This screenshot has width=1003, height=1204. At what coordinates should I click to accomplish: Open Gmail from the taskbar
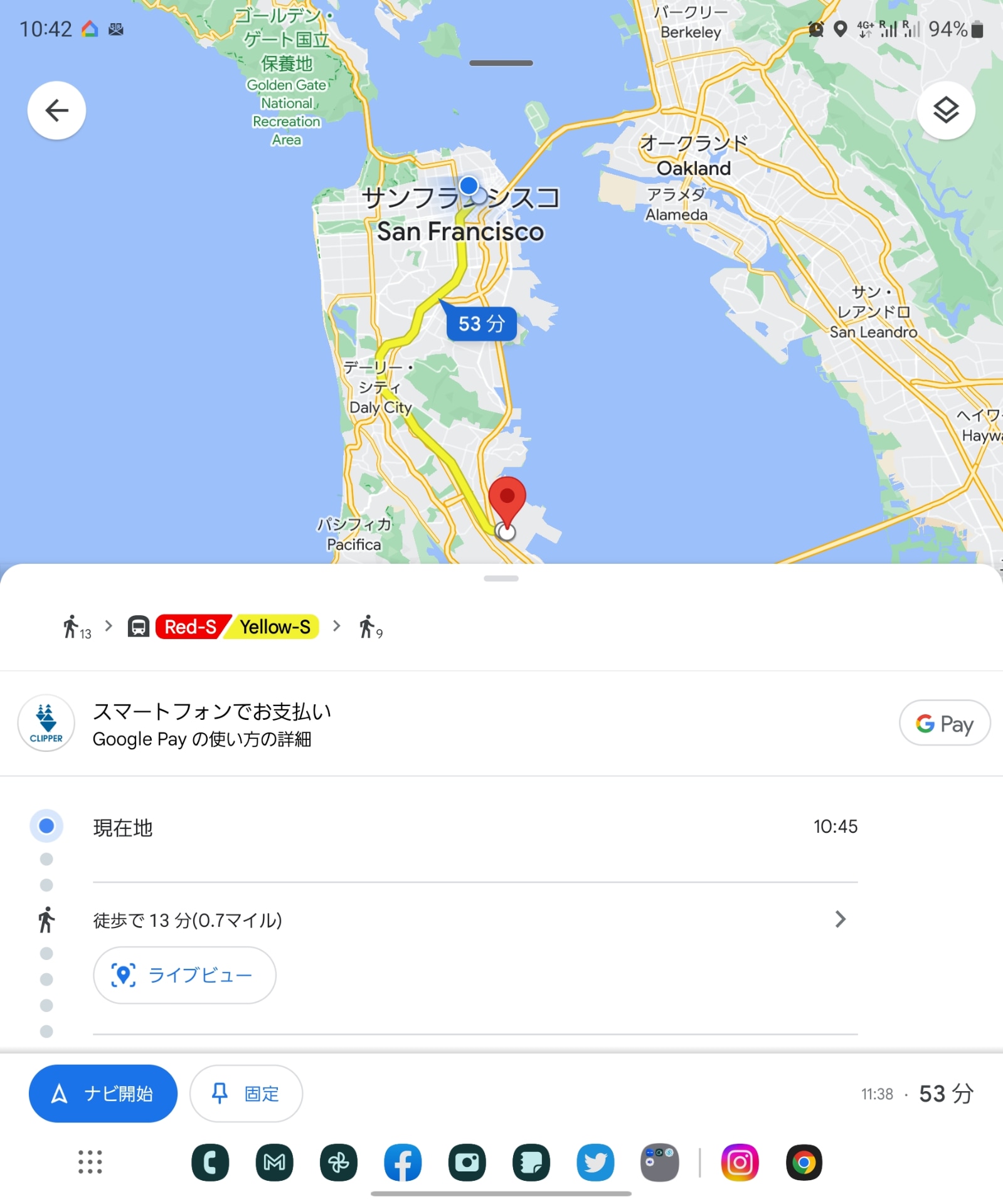coord(274,1161)
